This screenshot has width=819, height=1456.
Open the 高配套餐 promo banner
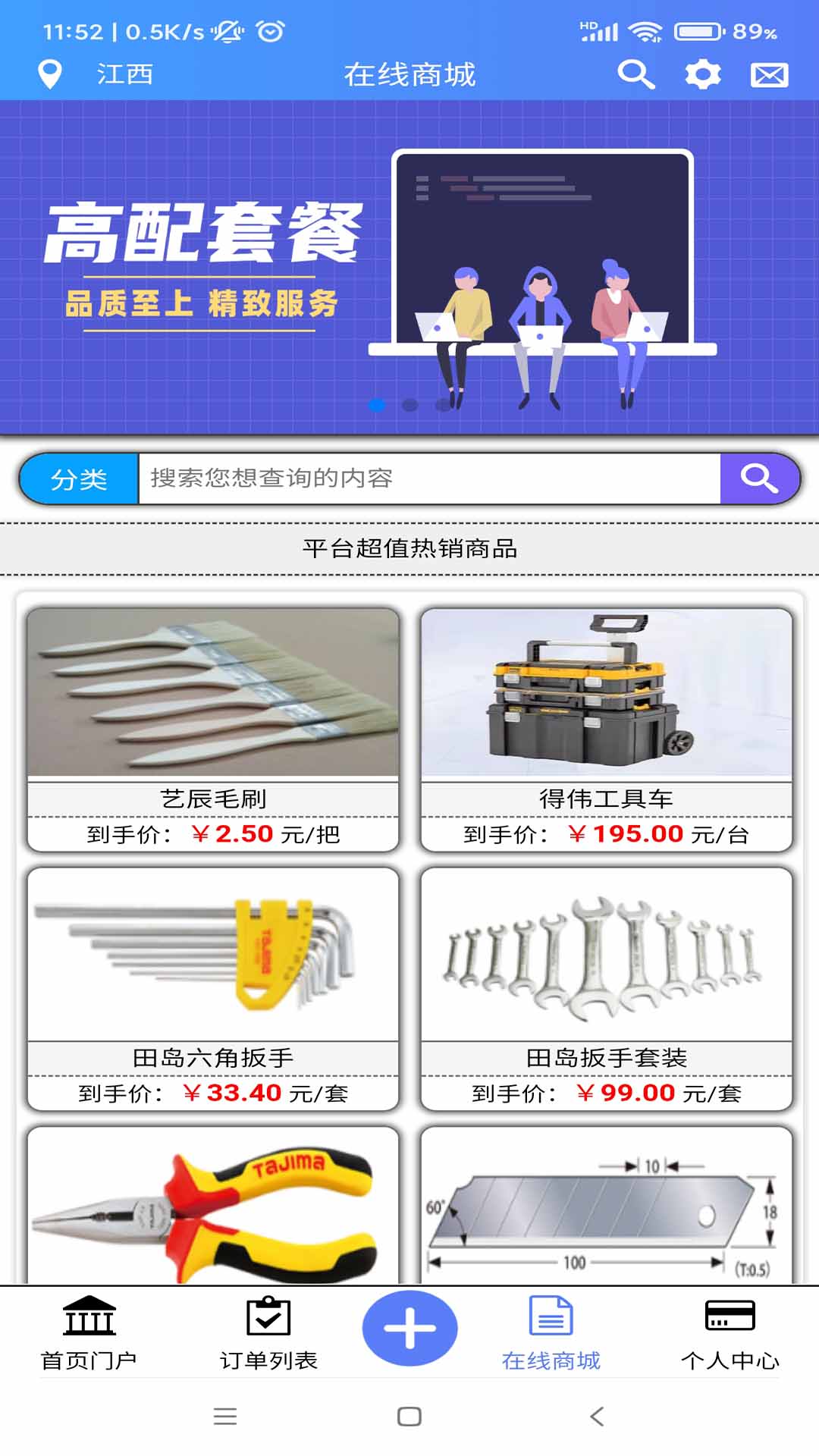coord(409,267)
